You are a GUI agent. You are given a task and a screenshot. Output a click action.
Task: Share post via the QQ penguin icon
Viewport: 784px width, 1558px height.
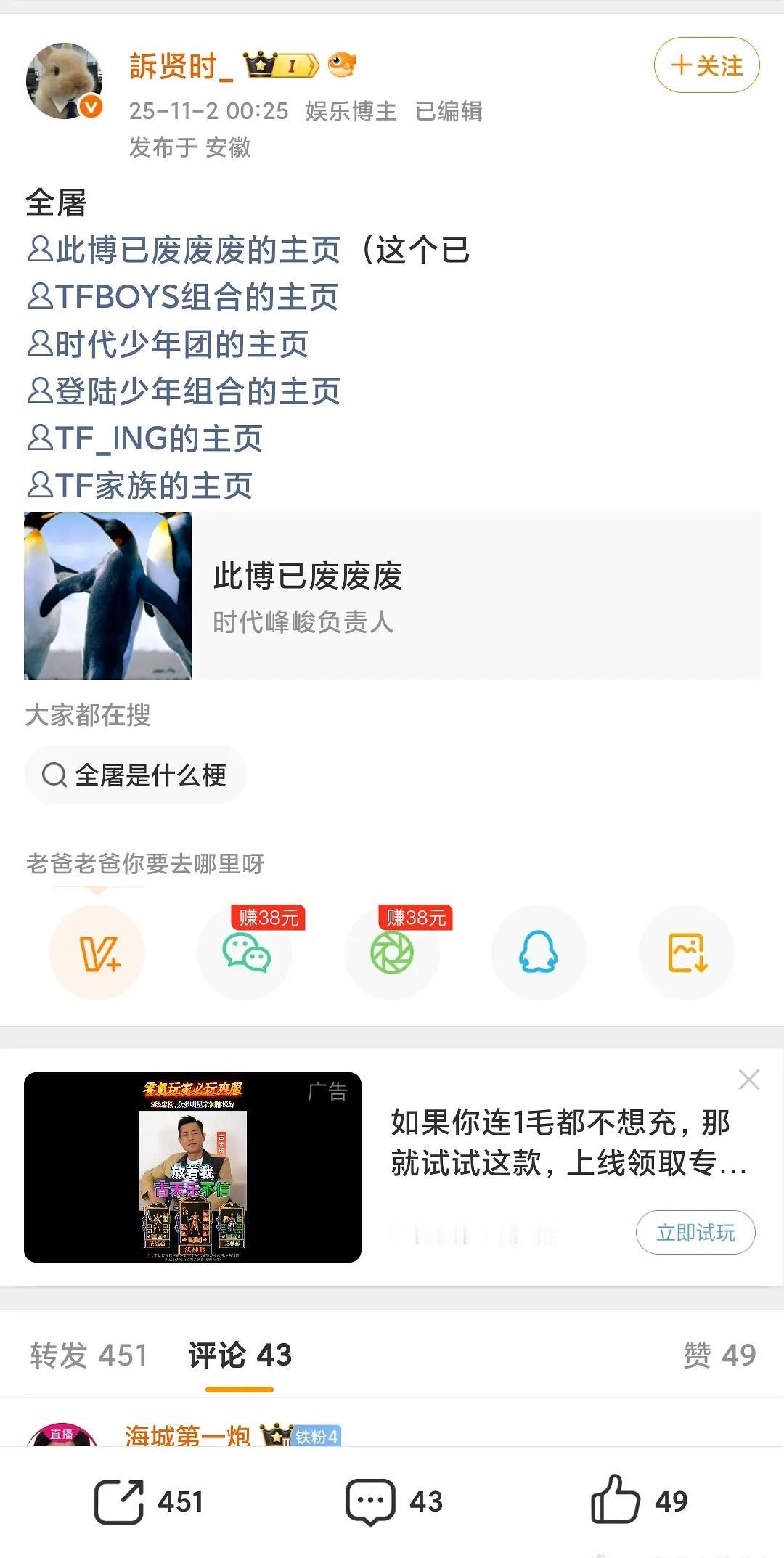pos(539,953)
